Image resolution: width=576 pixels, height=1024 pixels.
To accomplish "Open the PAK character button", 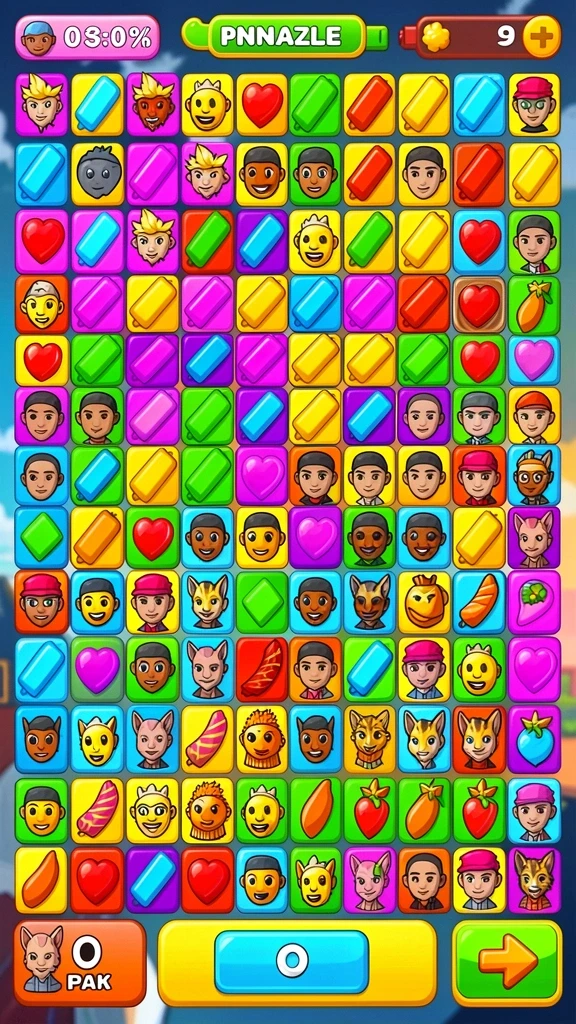I will 80,963.
